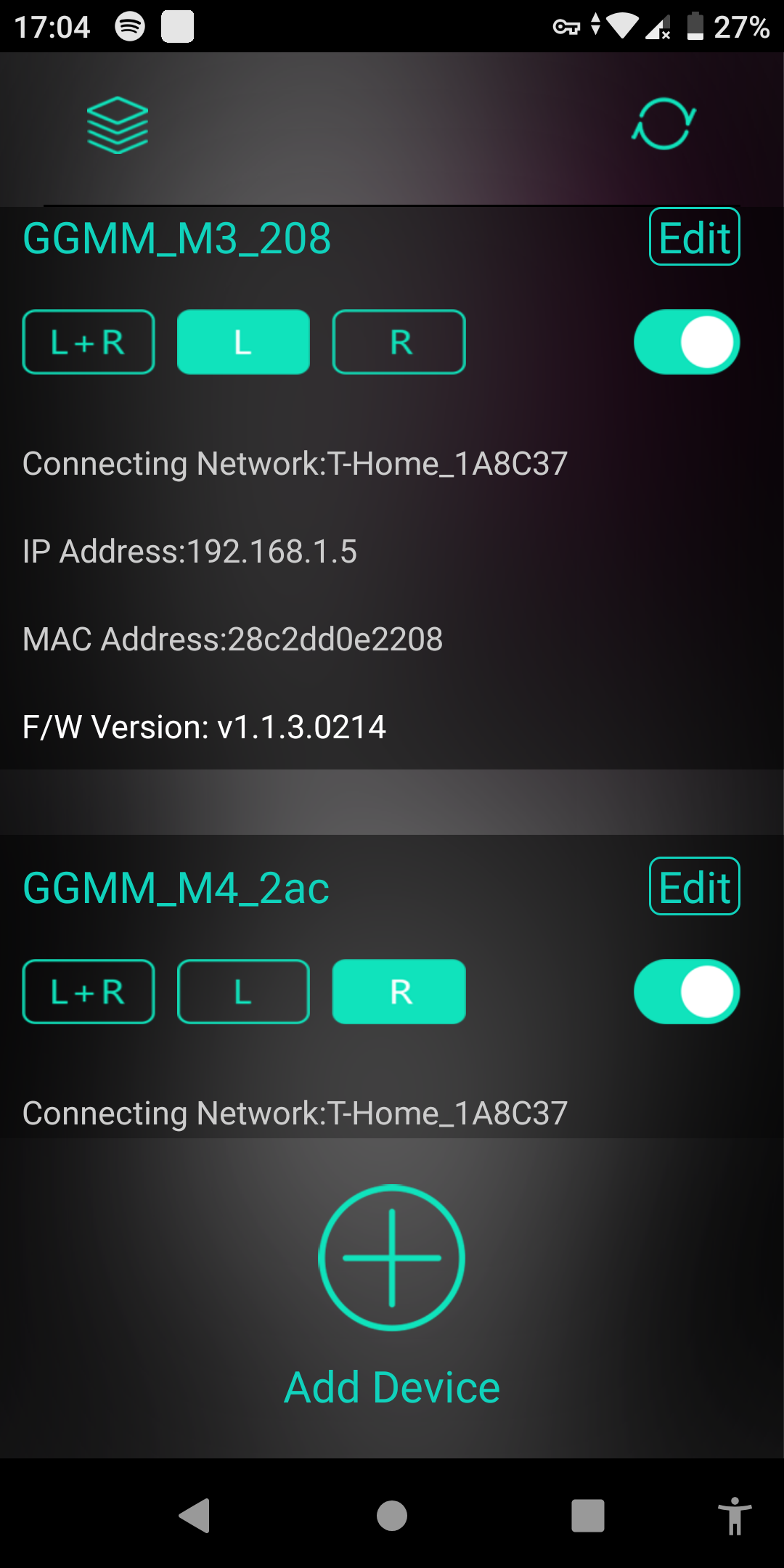This screenshot has width=784, height=1568.
Task: Edit the GGMM_M4_2ac device name
Action: pyautogui.click(x=694, y=886)
